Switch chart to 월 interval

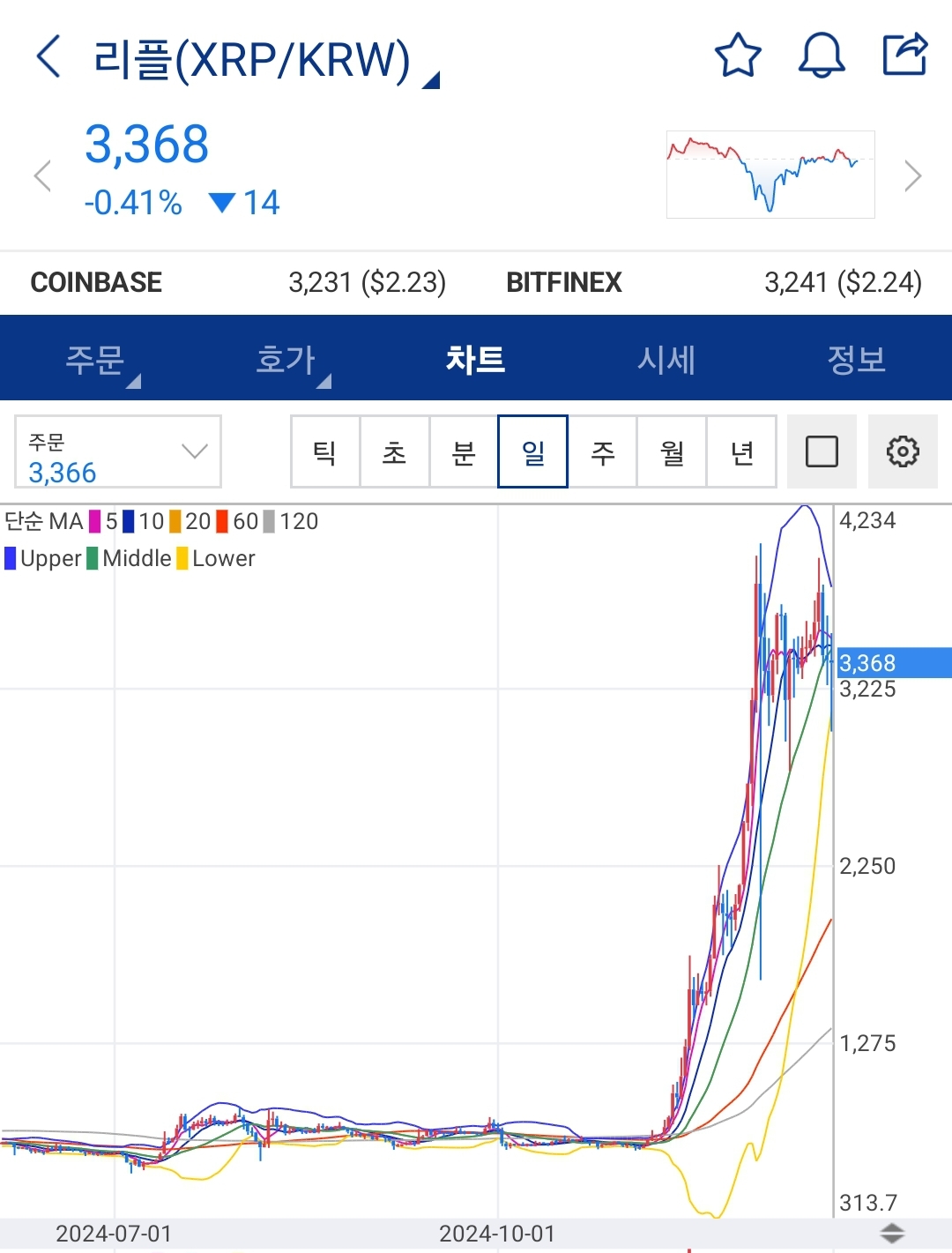672,451
